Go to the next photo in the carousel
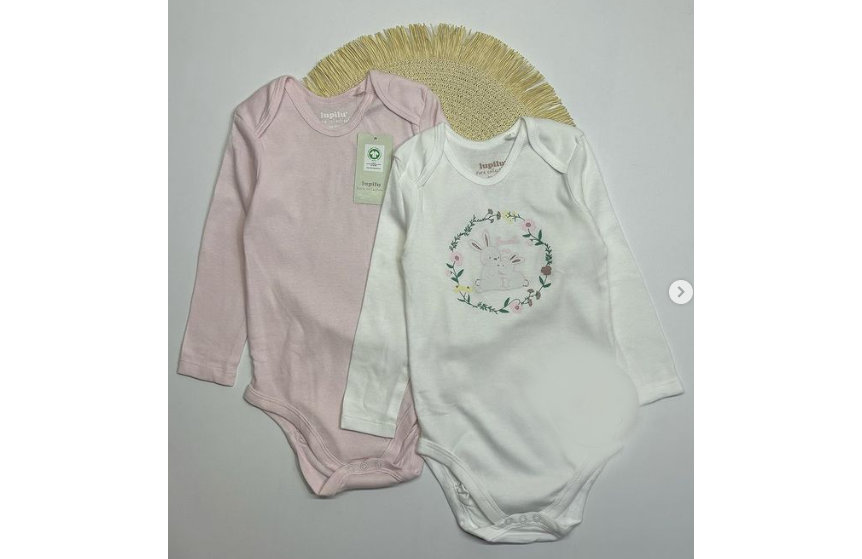Image resolution: width=862 pixels, height=559 pixels. click(x=680, y=292)
